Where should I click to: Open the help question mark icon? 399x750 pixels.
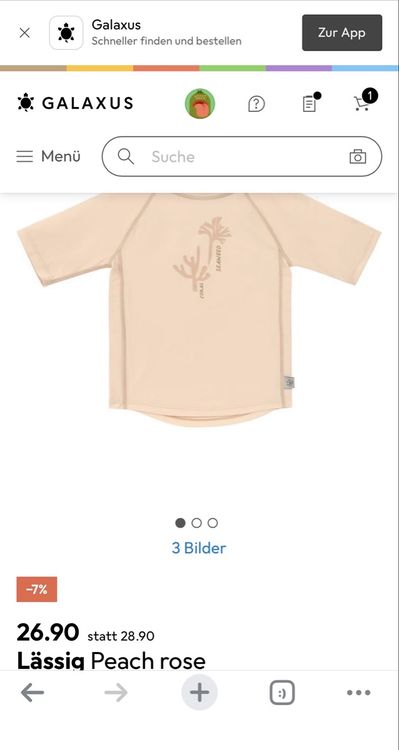coord(256,103)
